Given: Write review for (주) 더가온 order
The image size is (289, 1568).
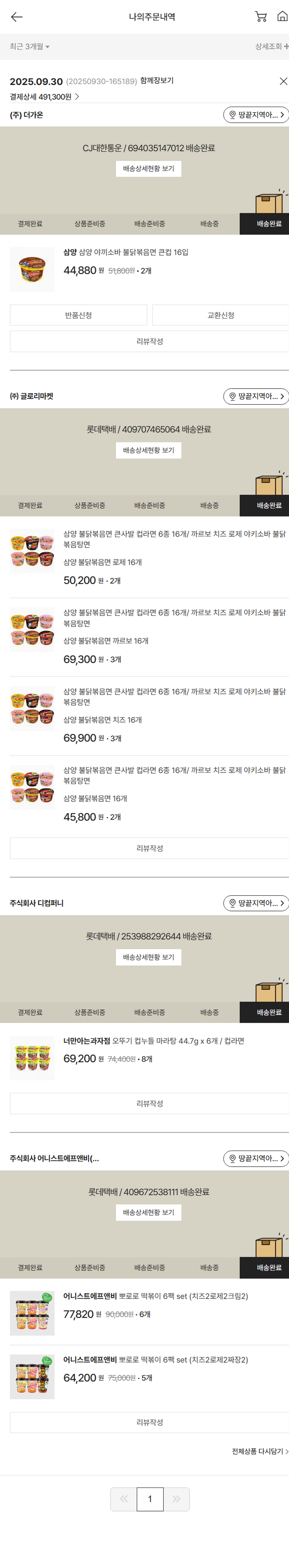Looking at the screenshot, I should click(x=150, y=342).
